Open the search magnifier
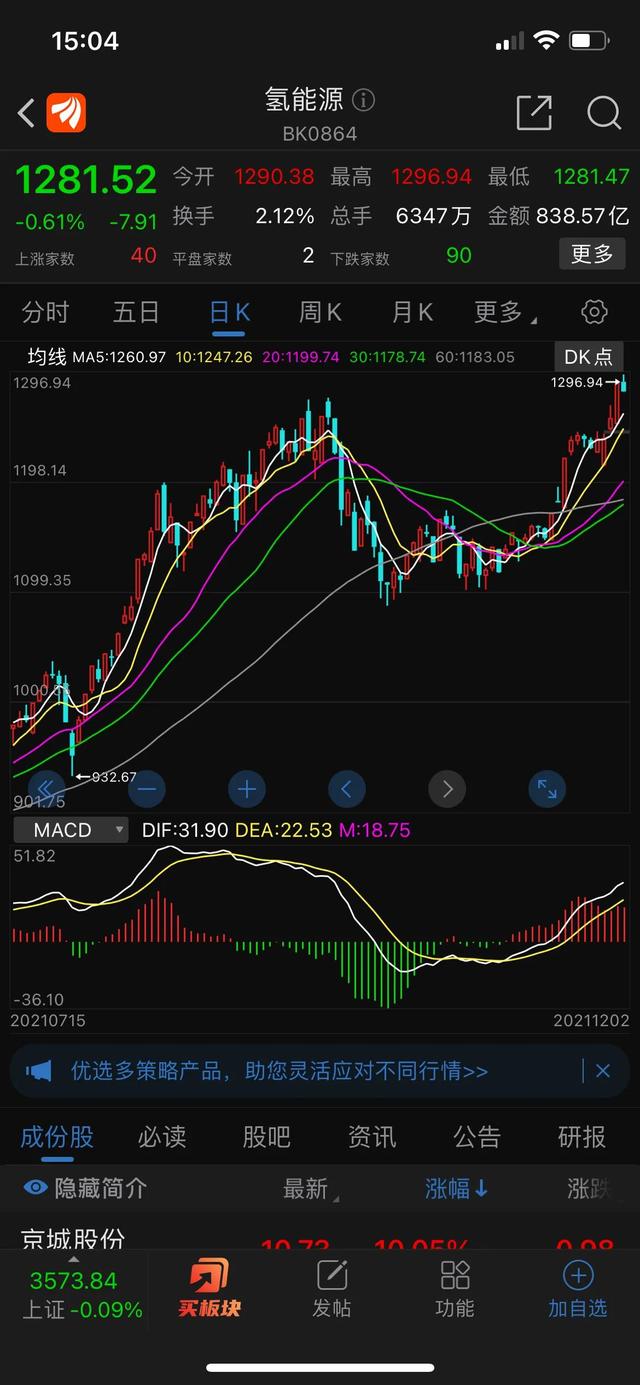 [x=604, y=113]
